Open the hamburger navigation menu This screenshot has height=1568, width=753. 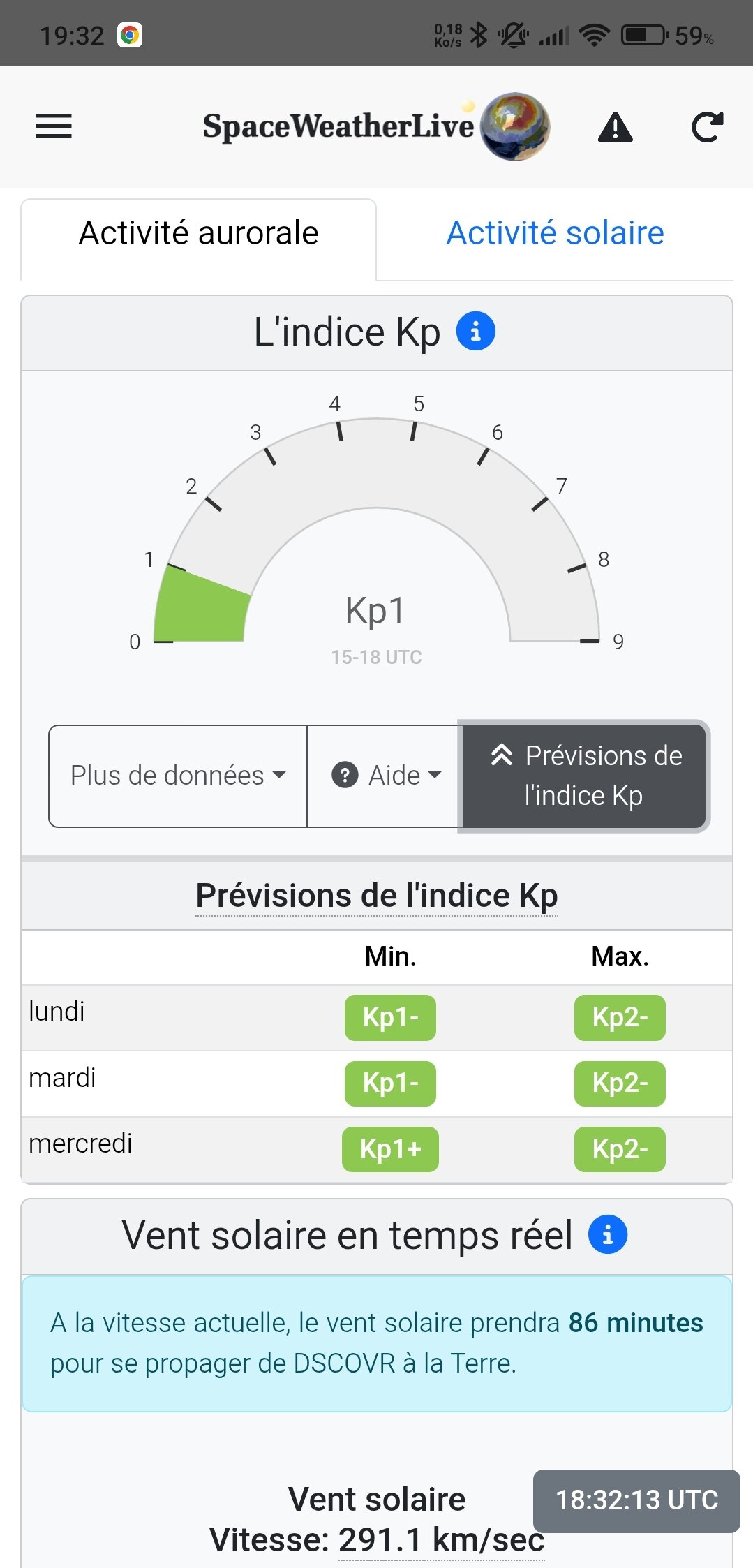(x=54, y=126)
